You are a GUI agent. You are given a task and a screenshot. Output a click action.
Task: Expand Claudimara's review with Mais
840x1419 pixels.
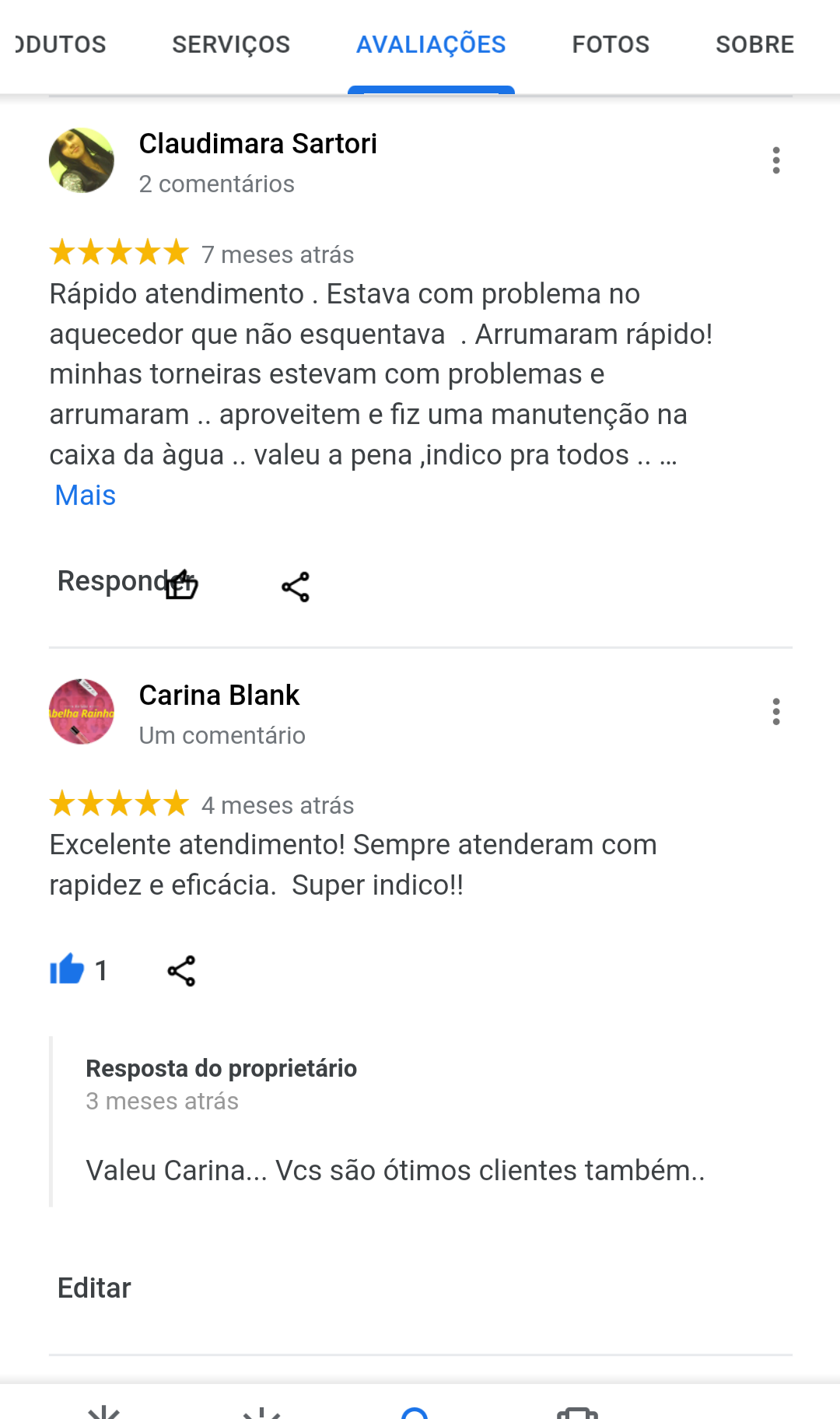pyautogui.click(x=86, y=496)
